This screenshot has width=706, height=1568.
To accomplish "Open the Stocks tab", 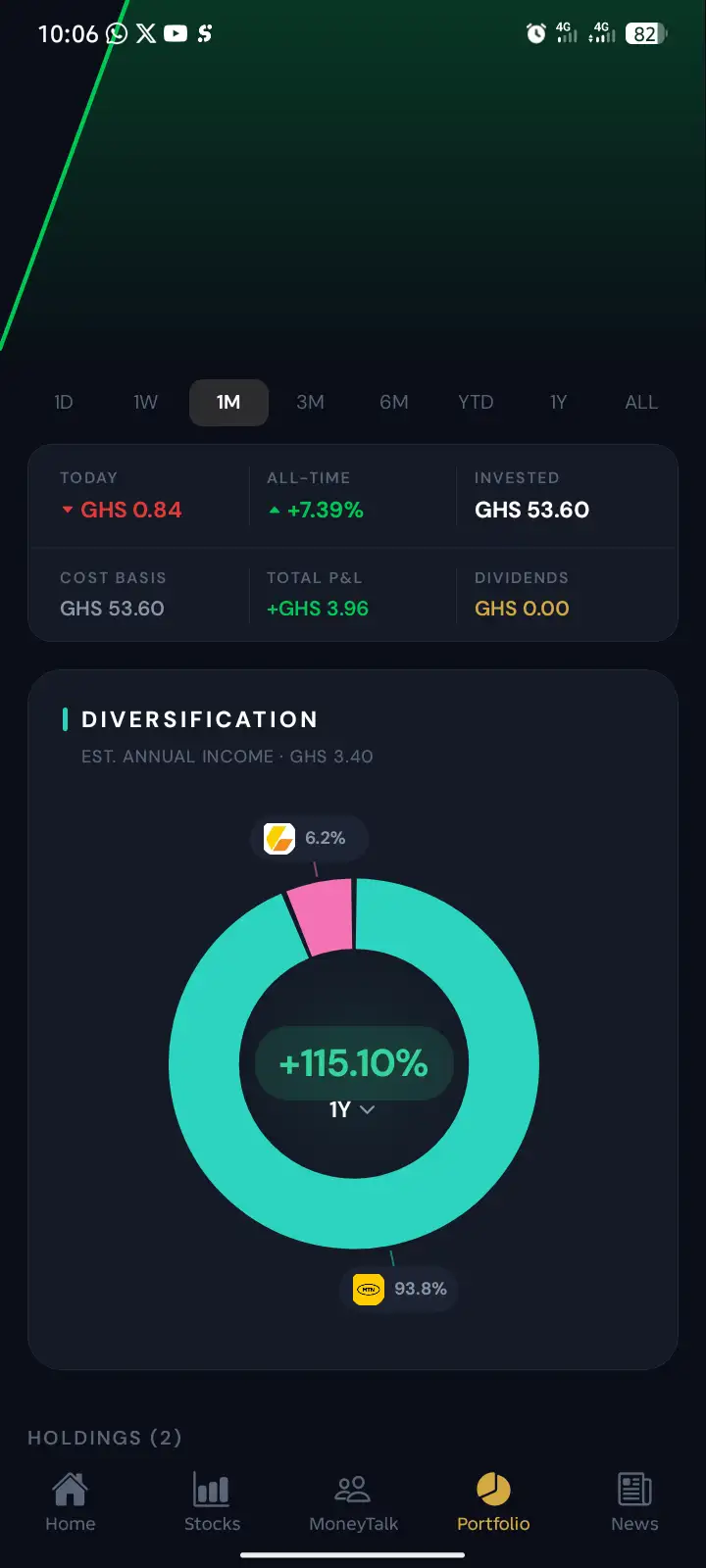I will [x=212, y=1502].
